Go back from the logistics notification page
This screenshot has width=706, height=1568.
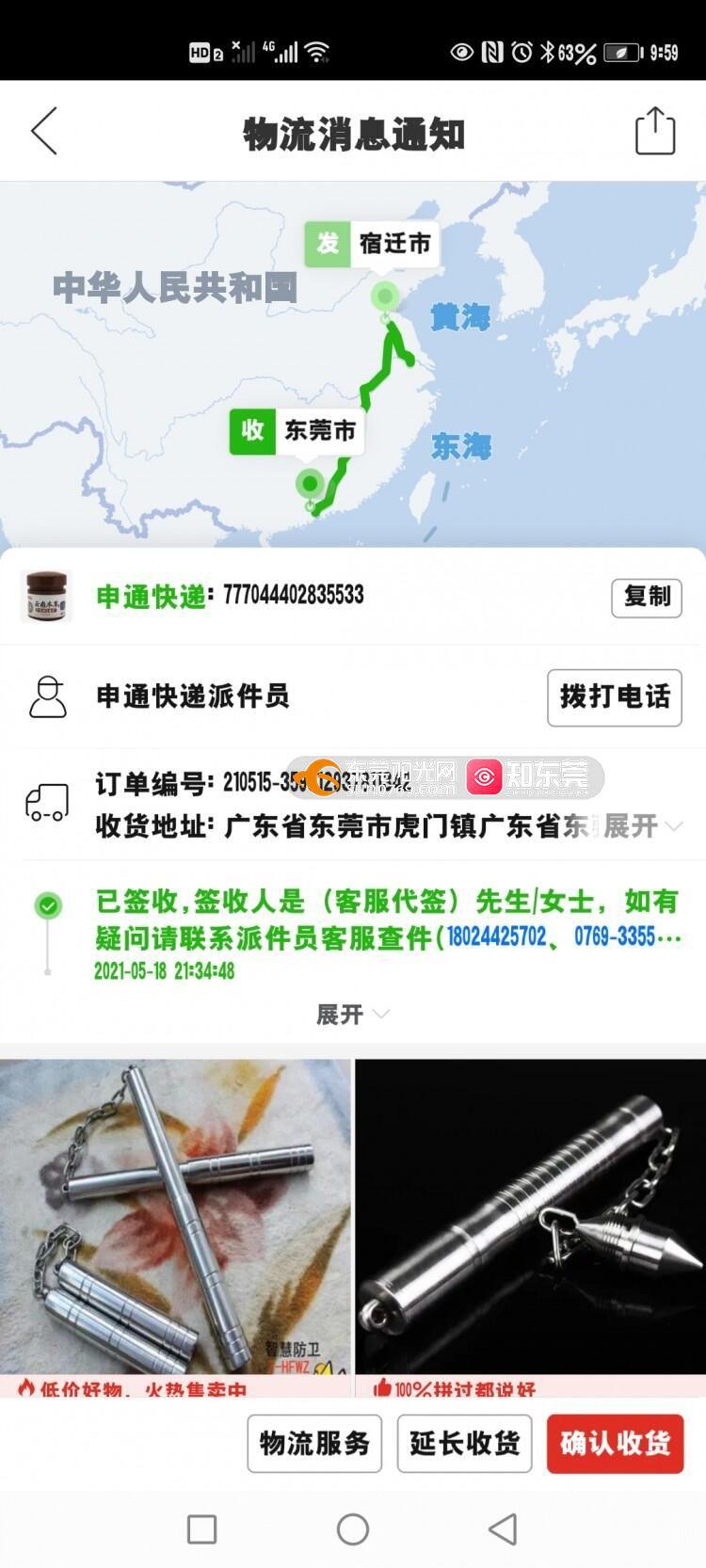(x=44, y=131)
